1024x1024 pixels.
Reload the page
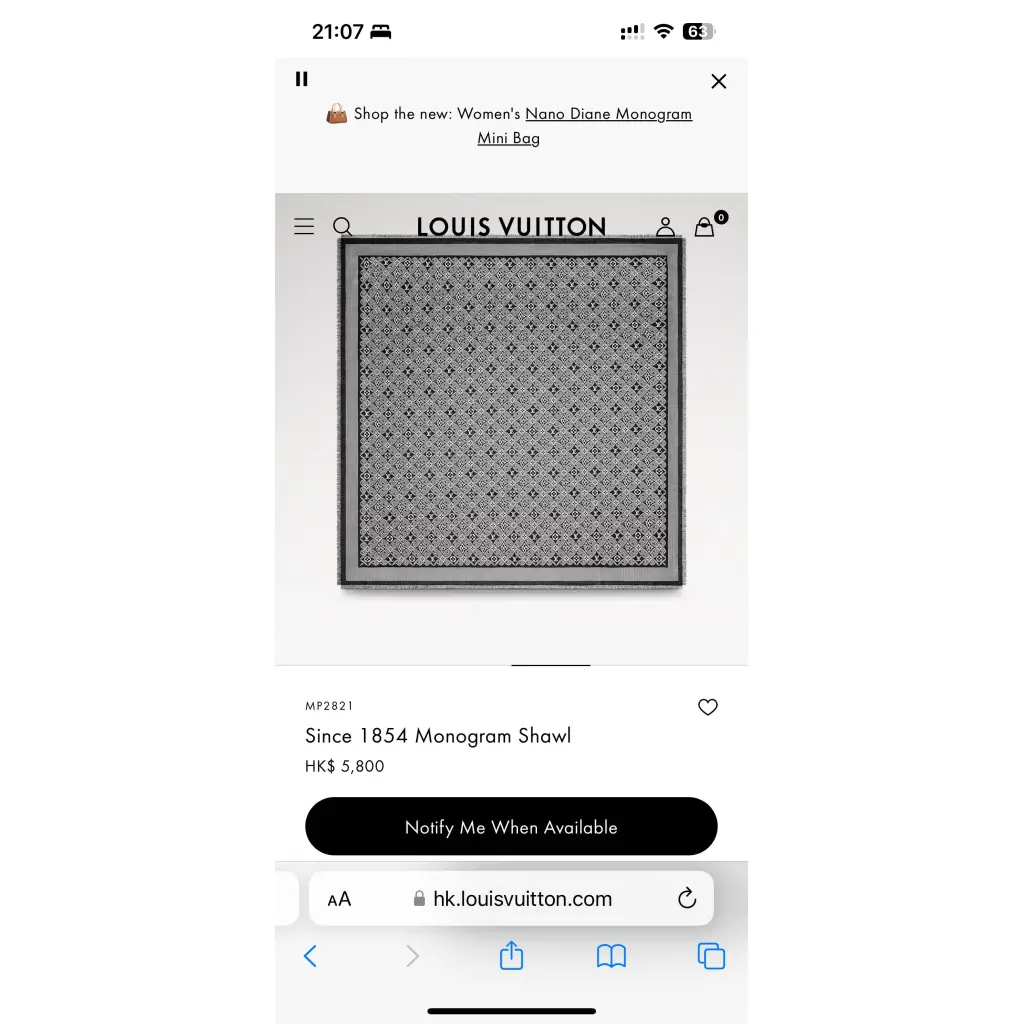point(687,899)
